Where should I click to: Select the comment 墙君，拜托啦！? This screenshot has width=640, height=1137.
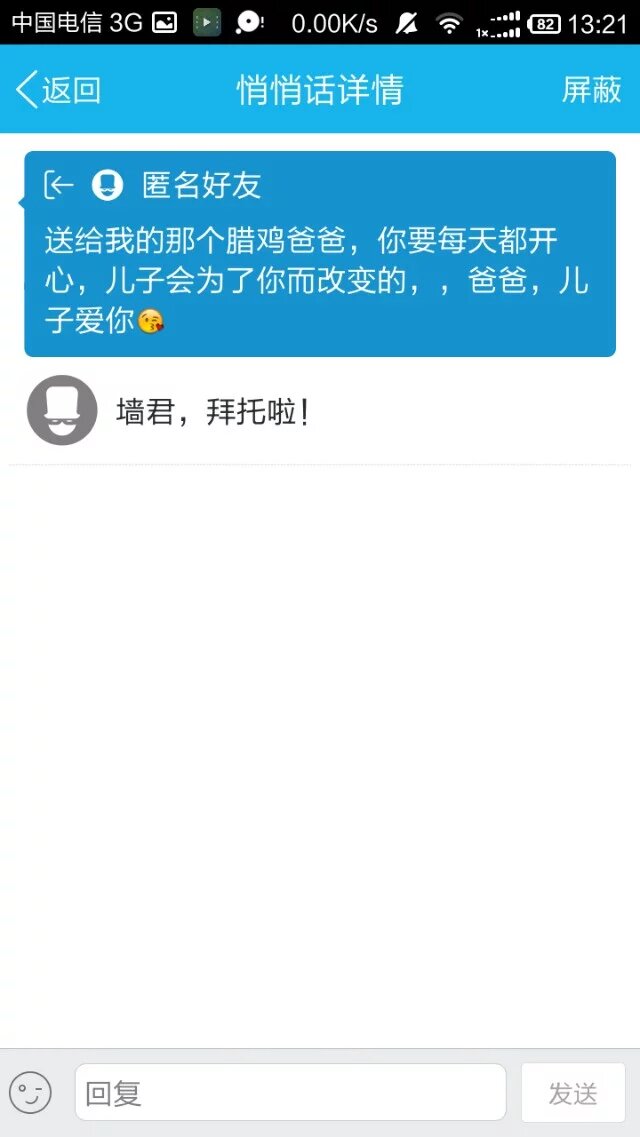pyautogui.click(x=213, y=411)
